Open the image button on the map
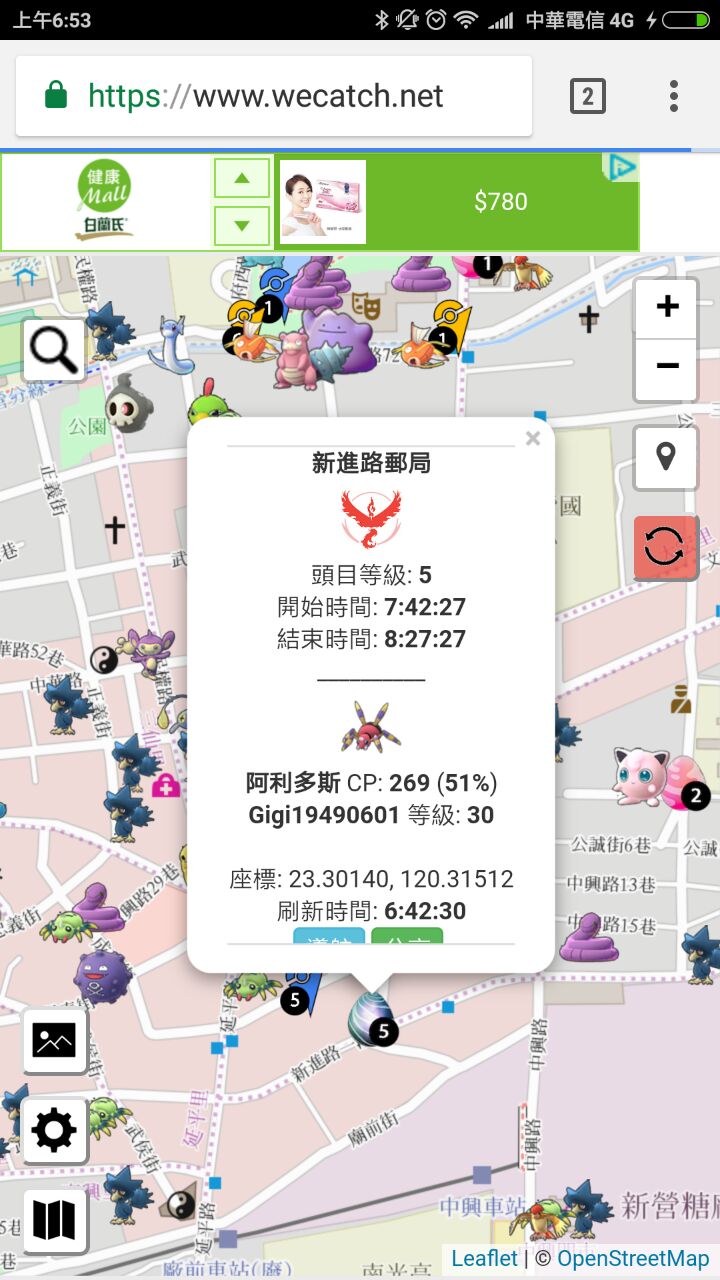The image size is (720, 1280). tap(54, 1040)
